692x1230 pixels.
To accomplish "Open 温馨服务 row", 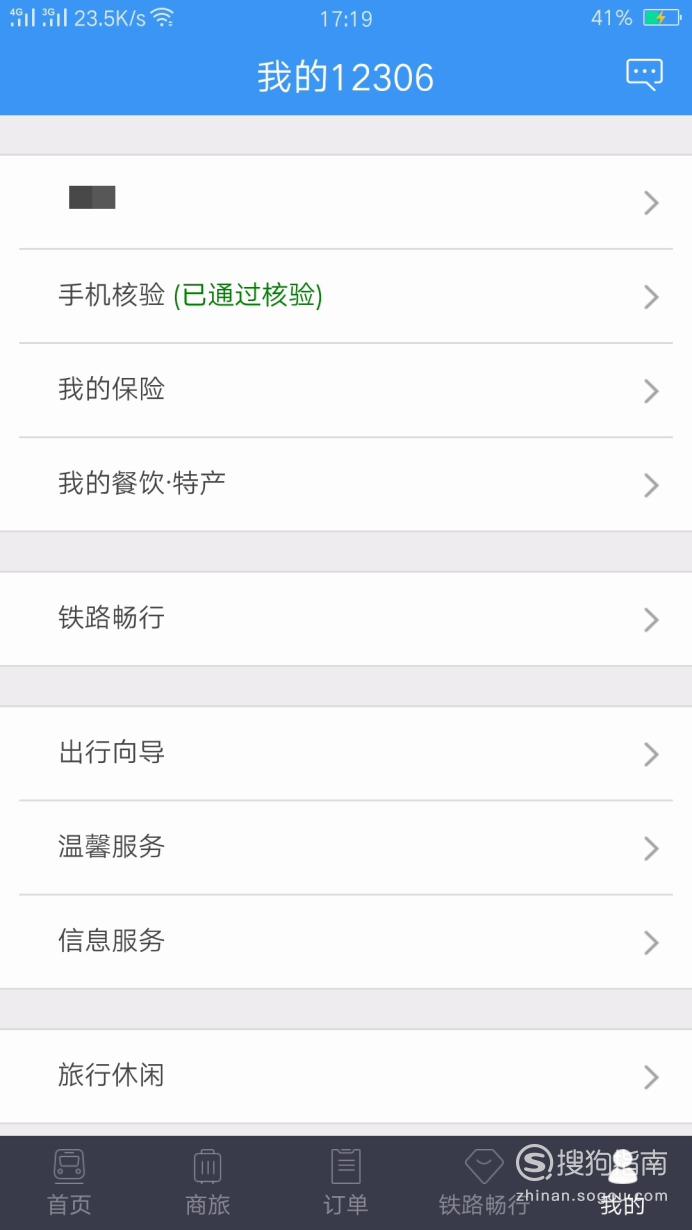I will tap(346, 847).
